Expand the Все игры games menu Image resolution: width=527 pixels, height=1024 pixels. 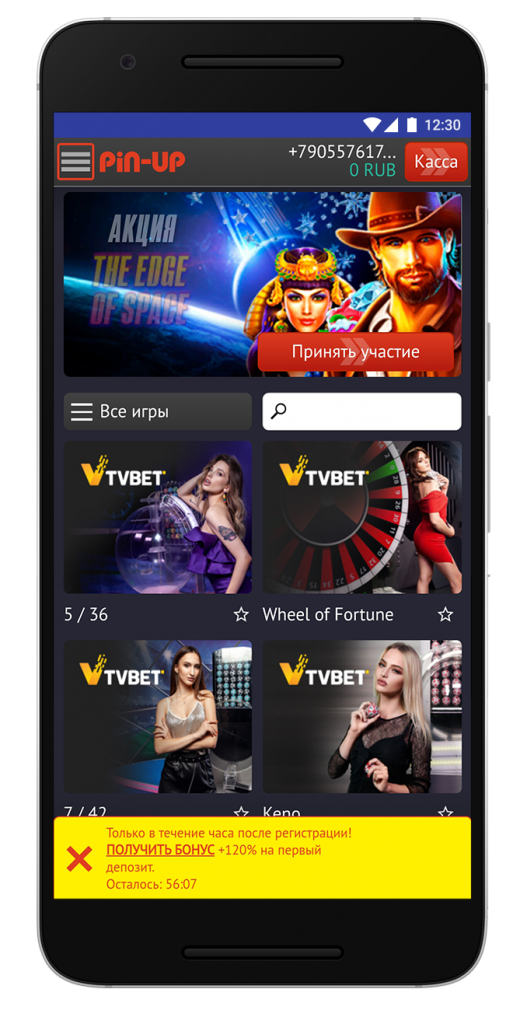coord(157,411)
